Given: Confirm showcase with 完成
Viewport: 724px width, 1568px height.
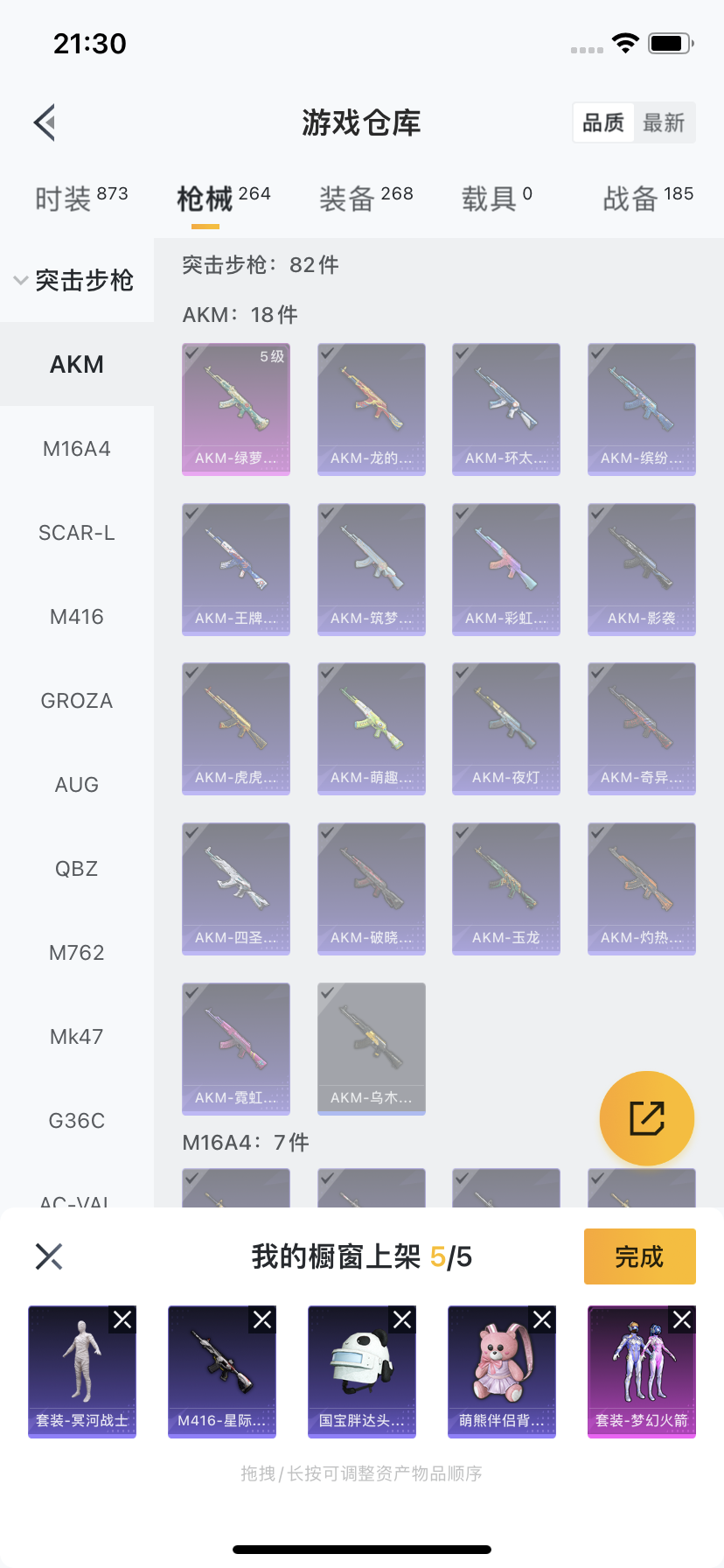Looking at the screenshot, I should click(x=639, y=1256).
